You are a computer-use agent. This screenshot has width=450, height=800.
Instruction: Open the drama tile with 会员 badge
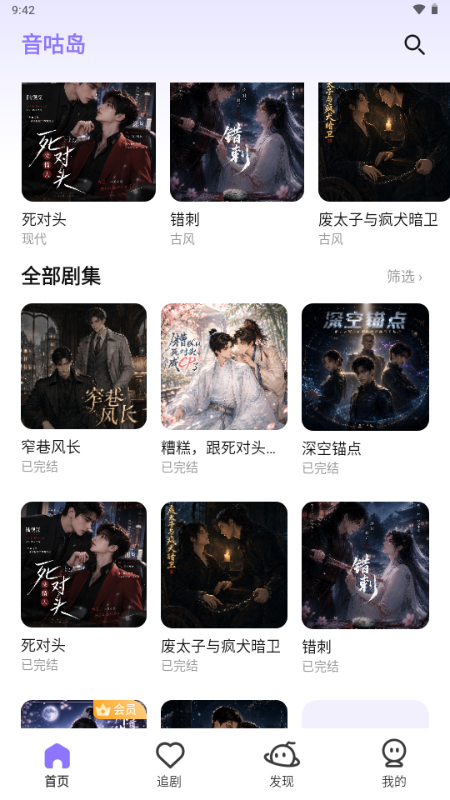click(x=84, y=714)
